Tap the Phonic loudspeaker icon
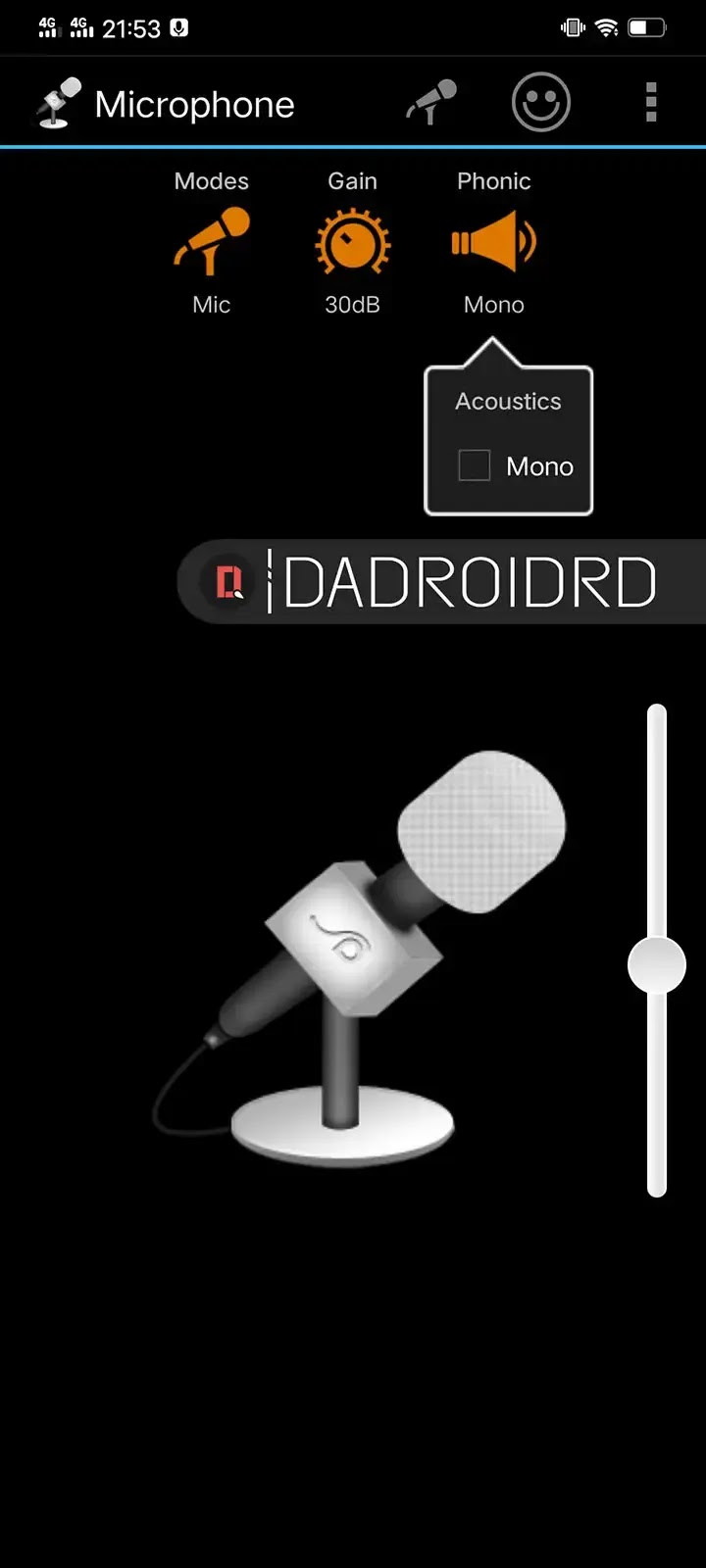 coord(493,238)
